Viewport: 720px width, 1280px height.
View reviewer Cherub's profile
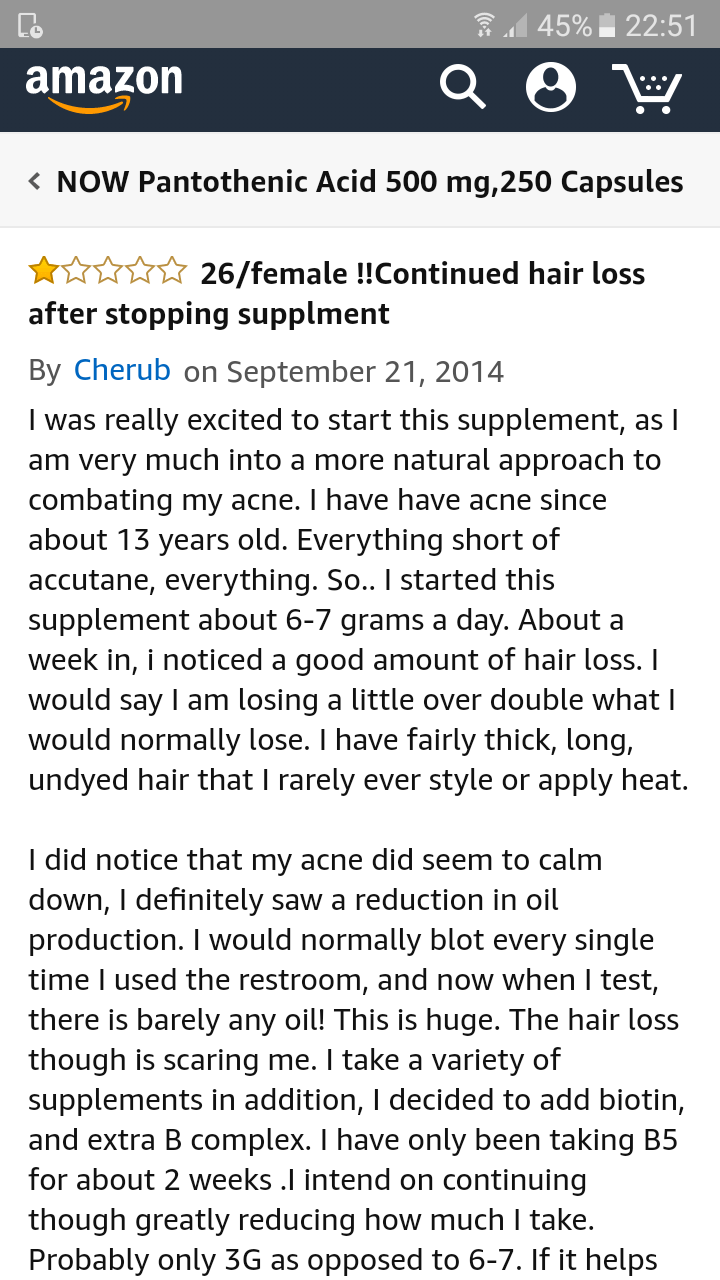click(122, 370)
